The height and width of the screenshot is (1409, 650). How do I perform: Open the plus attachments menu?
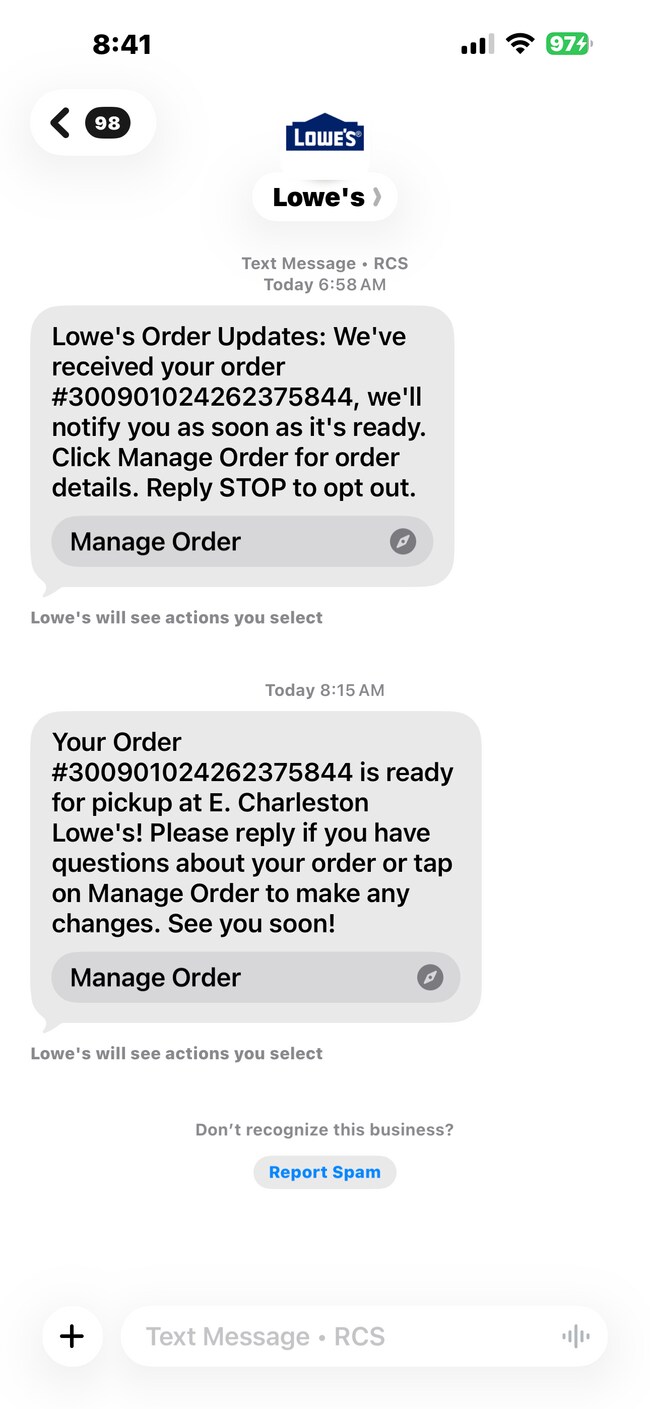click(x=72, y=1336)
